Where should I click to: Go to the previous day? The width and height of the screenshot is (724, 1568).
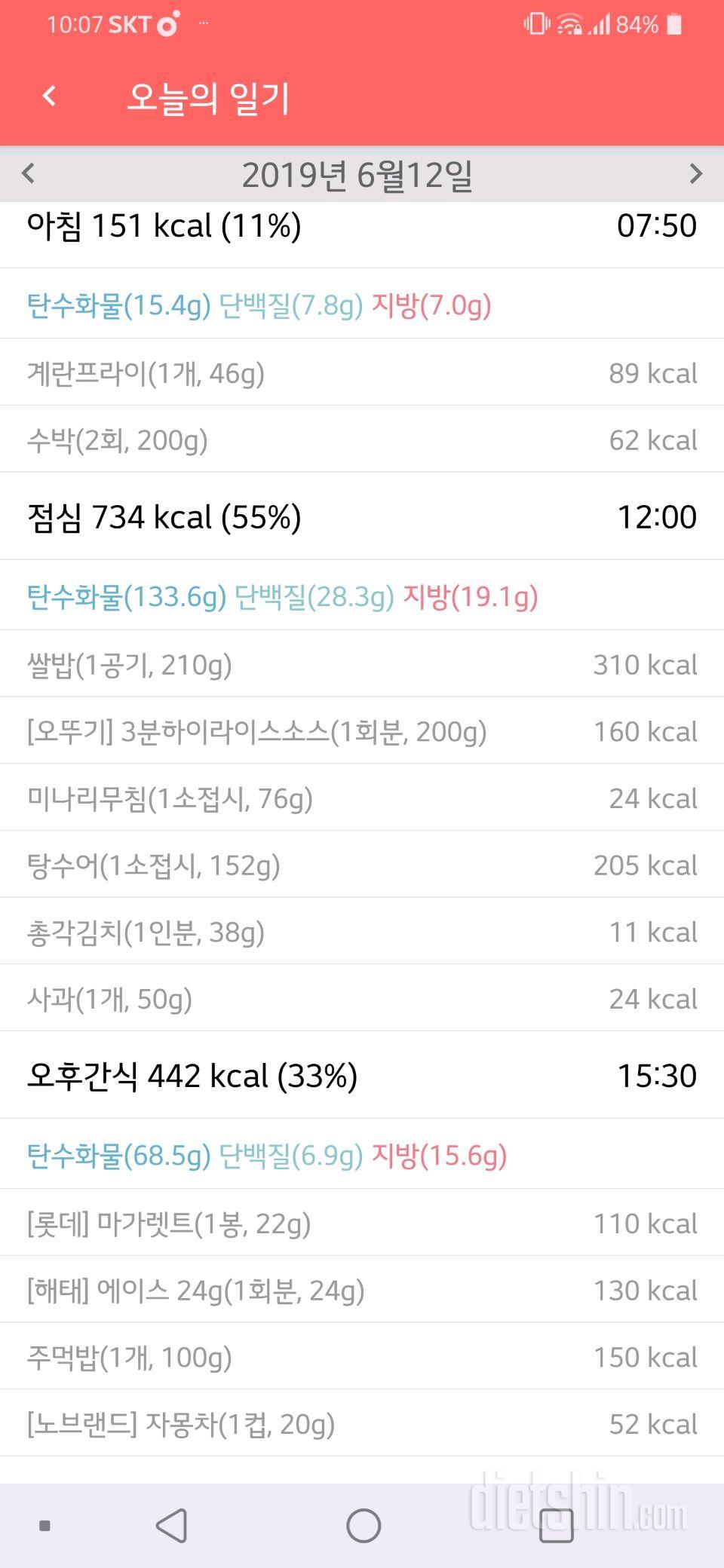point(29,174)
